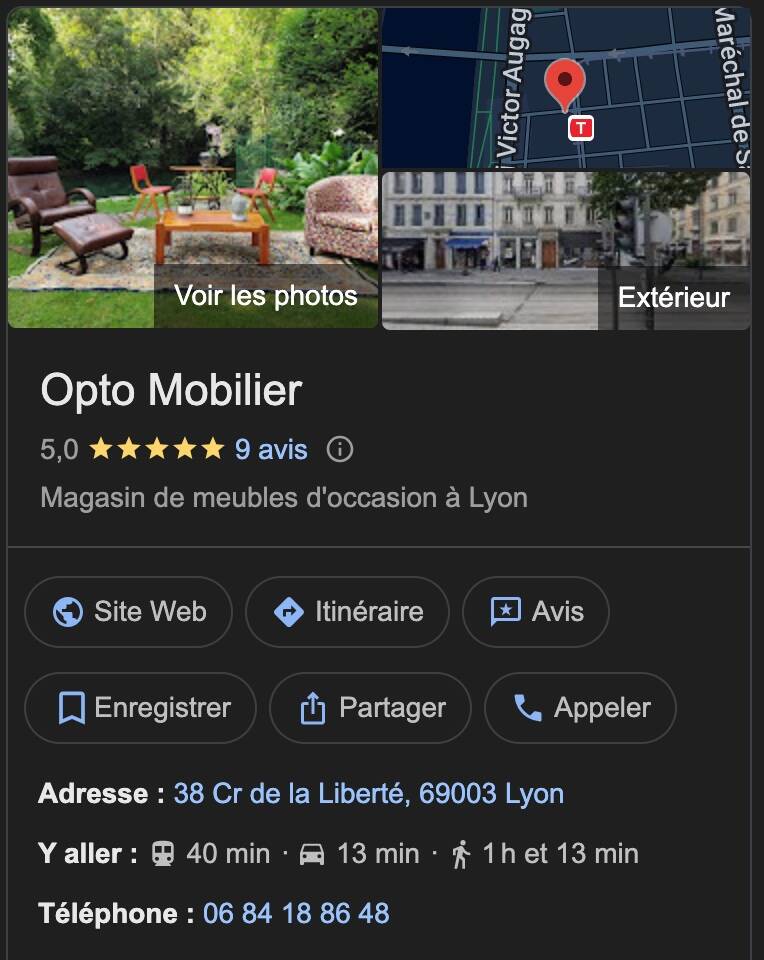Open the Voir les photos gallery
764x960 pixels.
(x=193, y=168)
